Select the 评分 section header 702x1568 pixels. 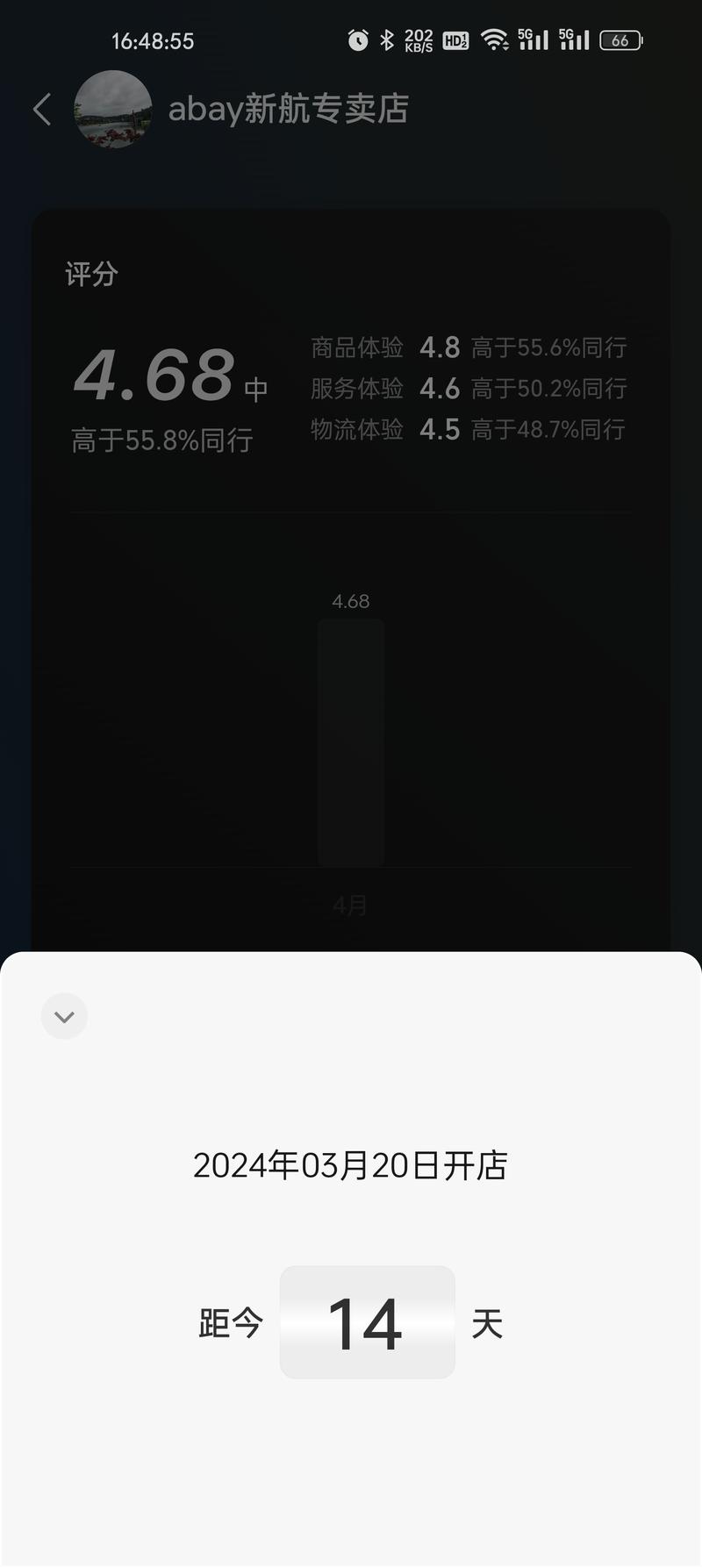coord(90,274)
